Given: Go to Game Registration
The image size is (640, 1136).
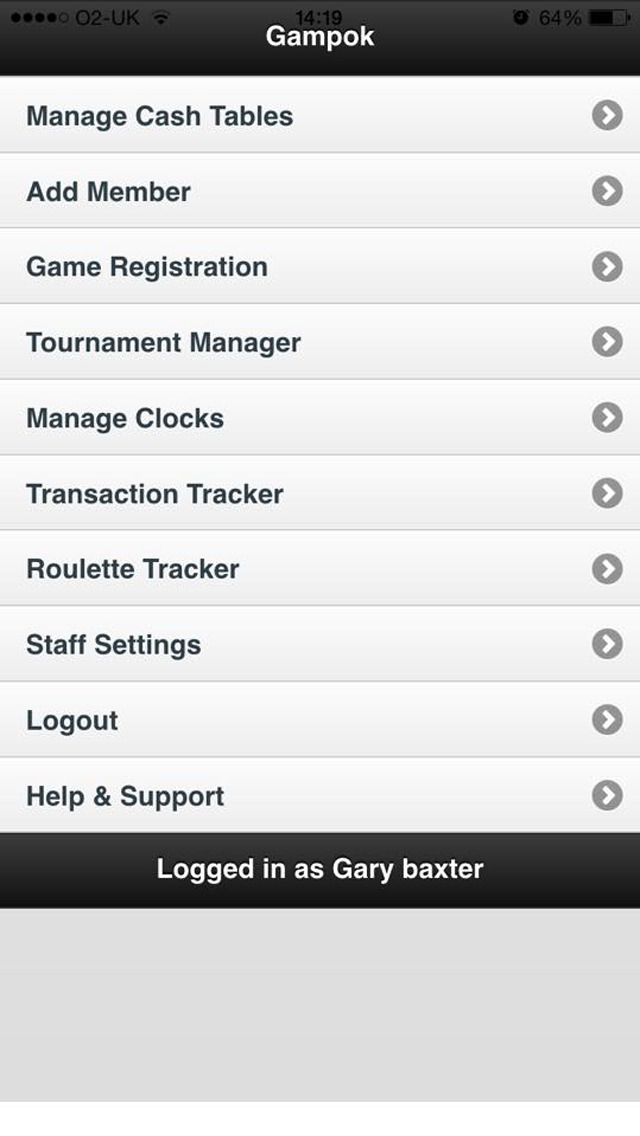Looking at the screenshot, I should (x=320, y=267).
